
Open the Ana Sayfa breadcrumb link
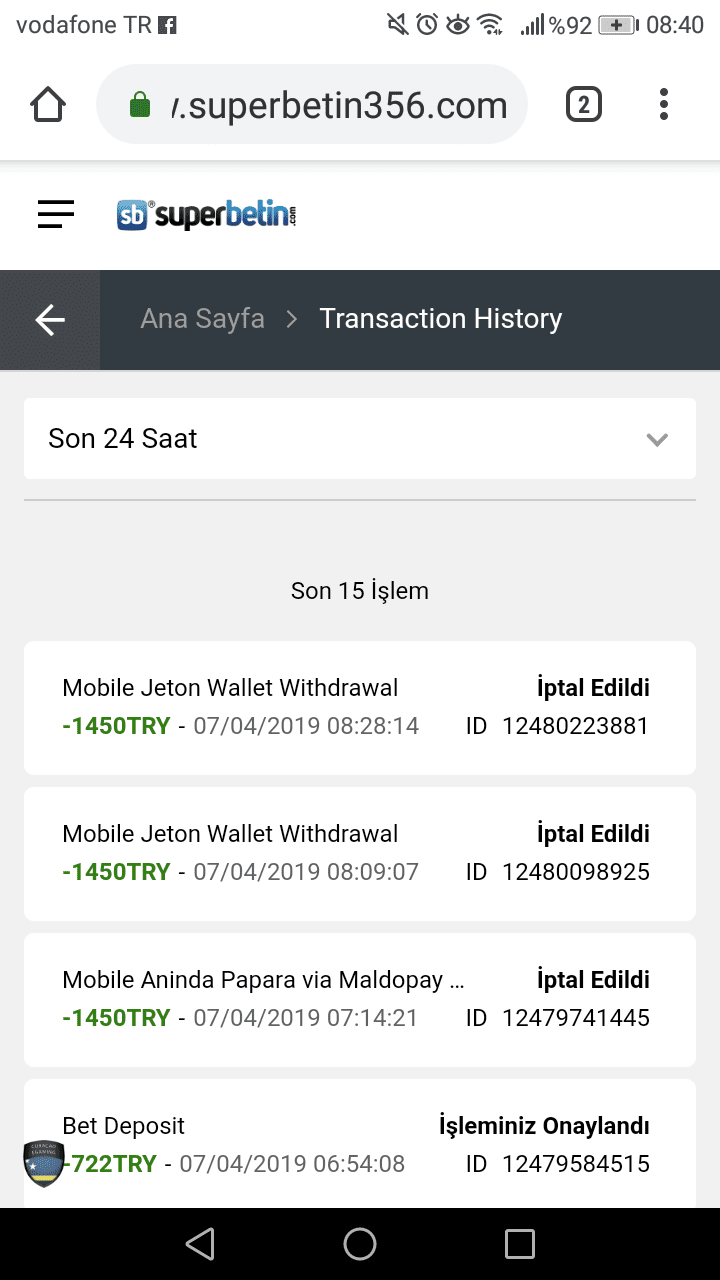[202, 319]
